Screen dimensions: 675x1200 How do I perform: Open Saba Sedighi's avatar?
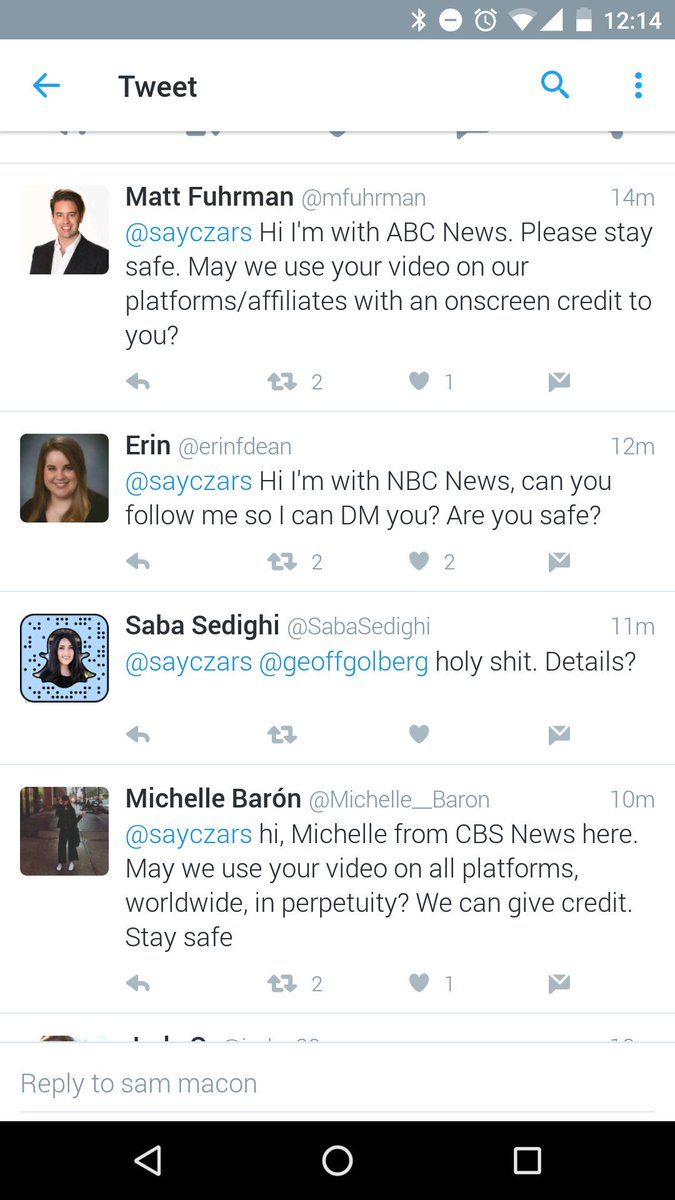pos(64,658)
